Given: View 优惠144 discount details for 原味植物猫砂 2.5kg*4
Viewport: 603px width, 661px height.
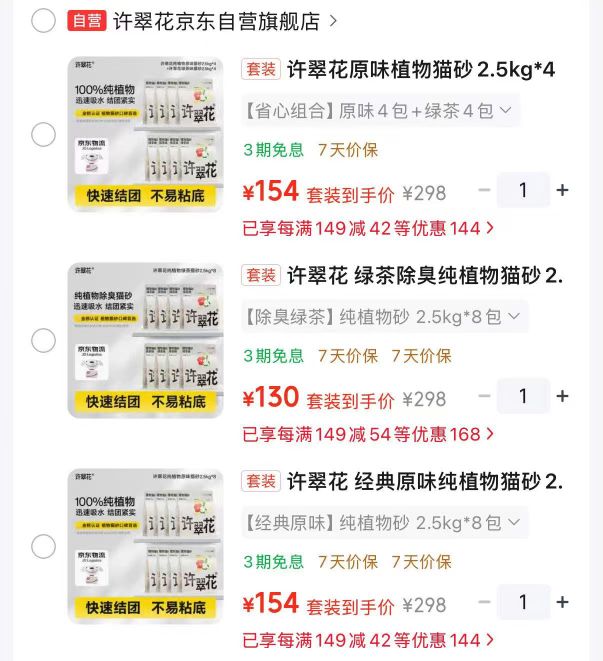Looking at the screenshot, I should [x=368, y=228].
